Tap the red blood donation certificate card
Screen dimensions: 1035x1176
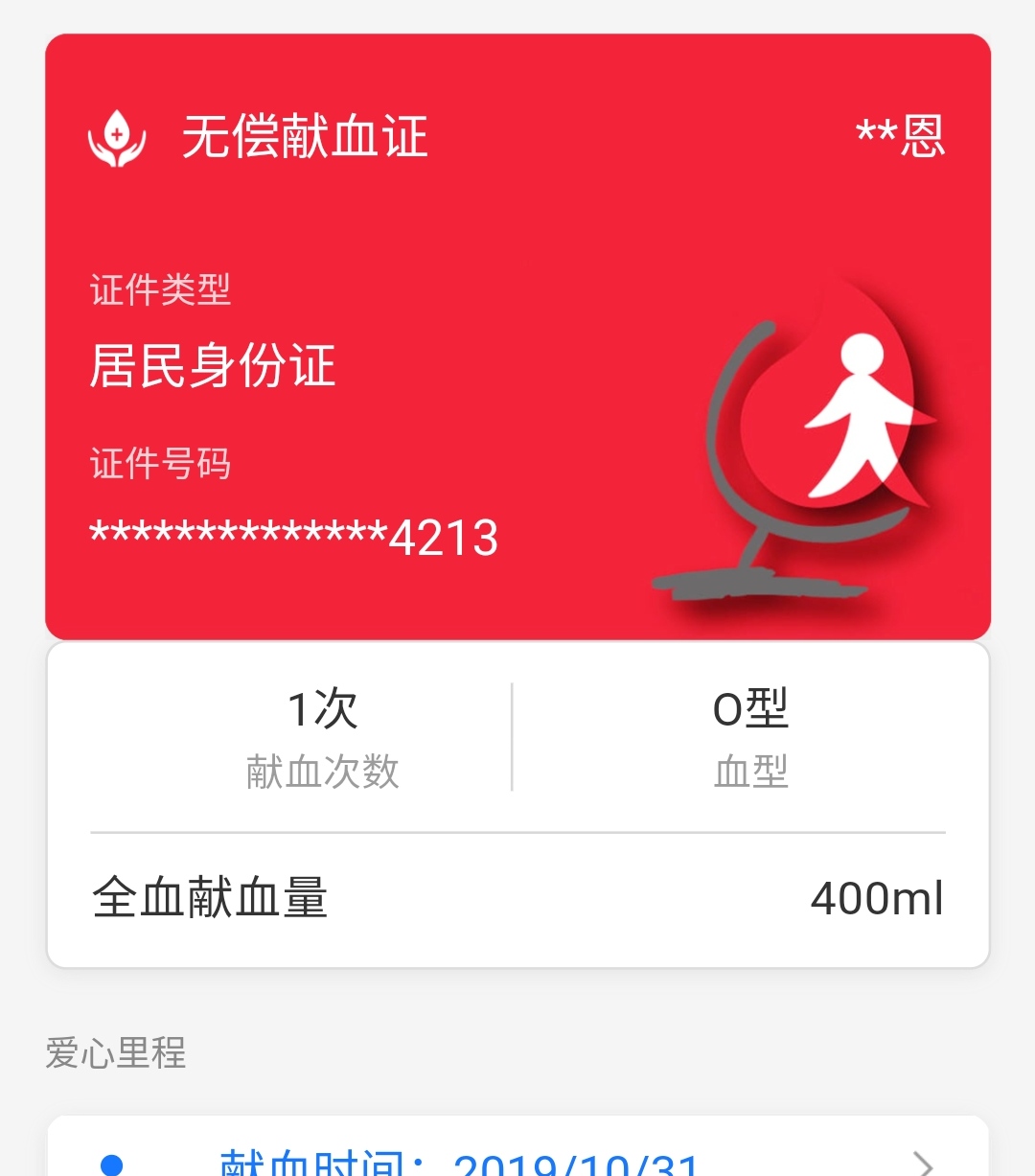pyautogui.click(x=517, y=335)
